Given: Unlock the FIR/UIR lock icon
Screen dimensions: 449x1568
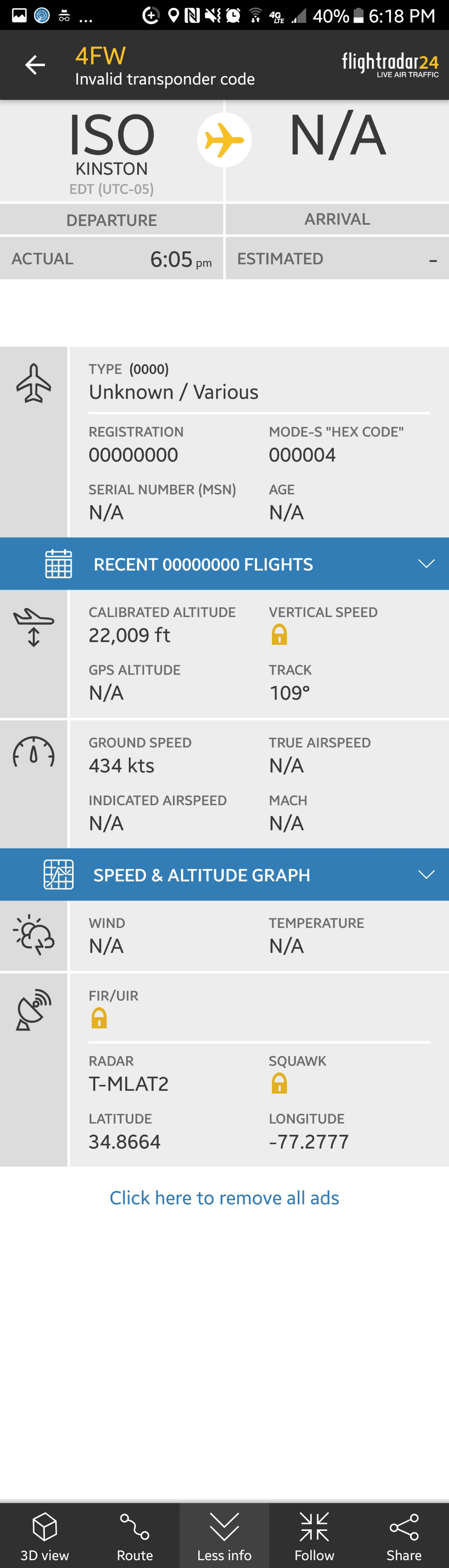Looking at the screenshot, I should [99, 1018].
